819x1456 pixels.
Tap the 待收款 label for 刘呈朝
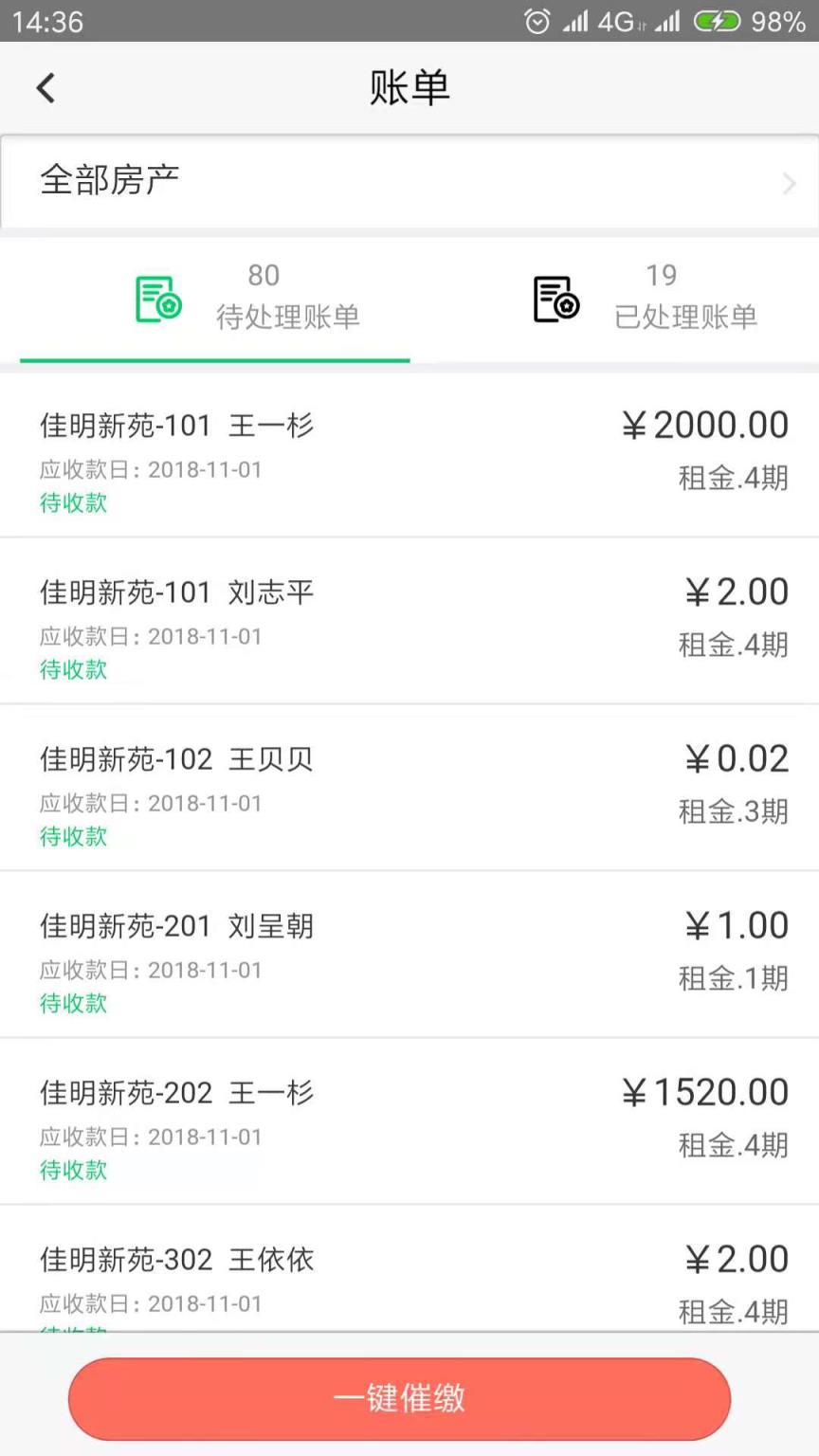pos(72,1004)
